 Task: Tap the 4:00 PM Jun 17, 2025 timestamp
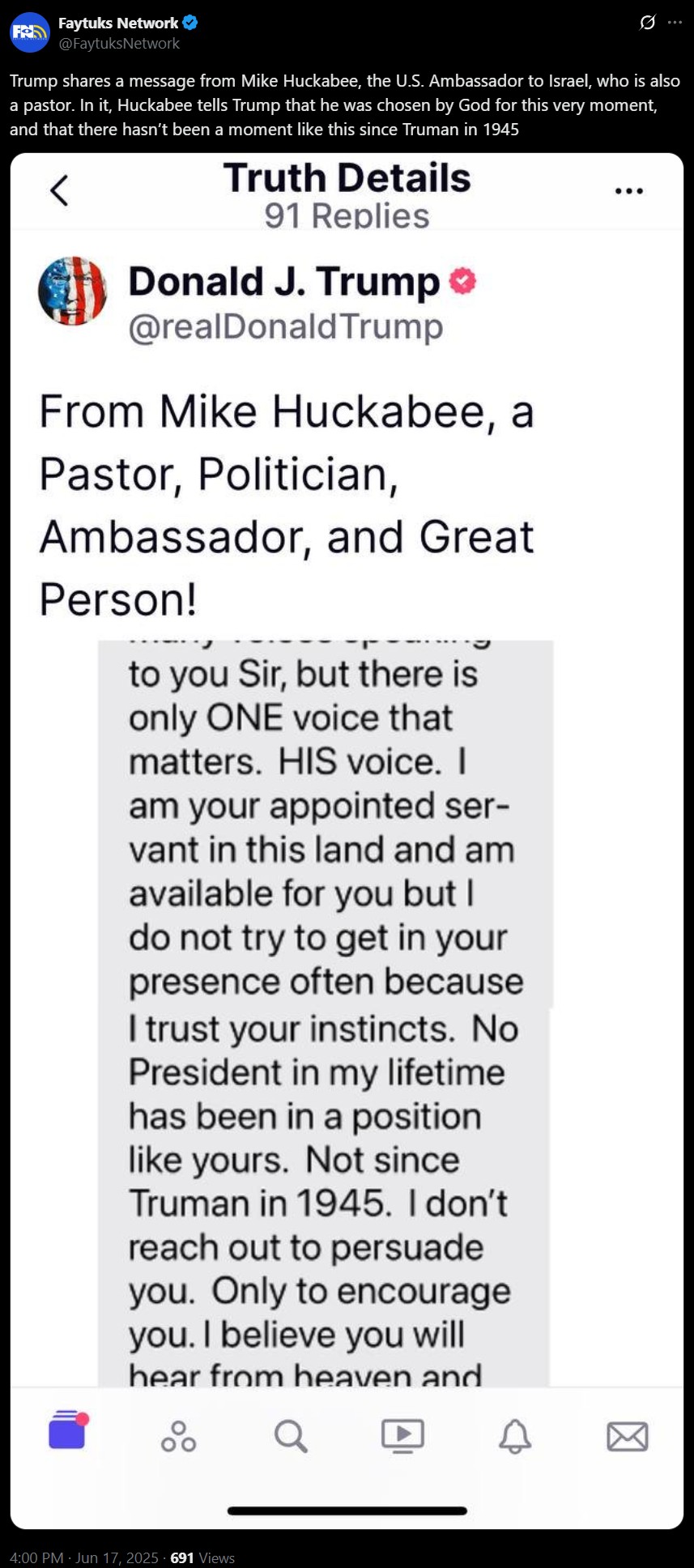tap(84, 1557)
